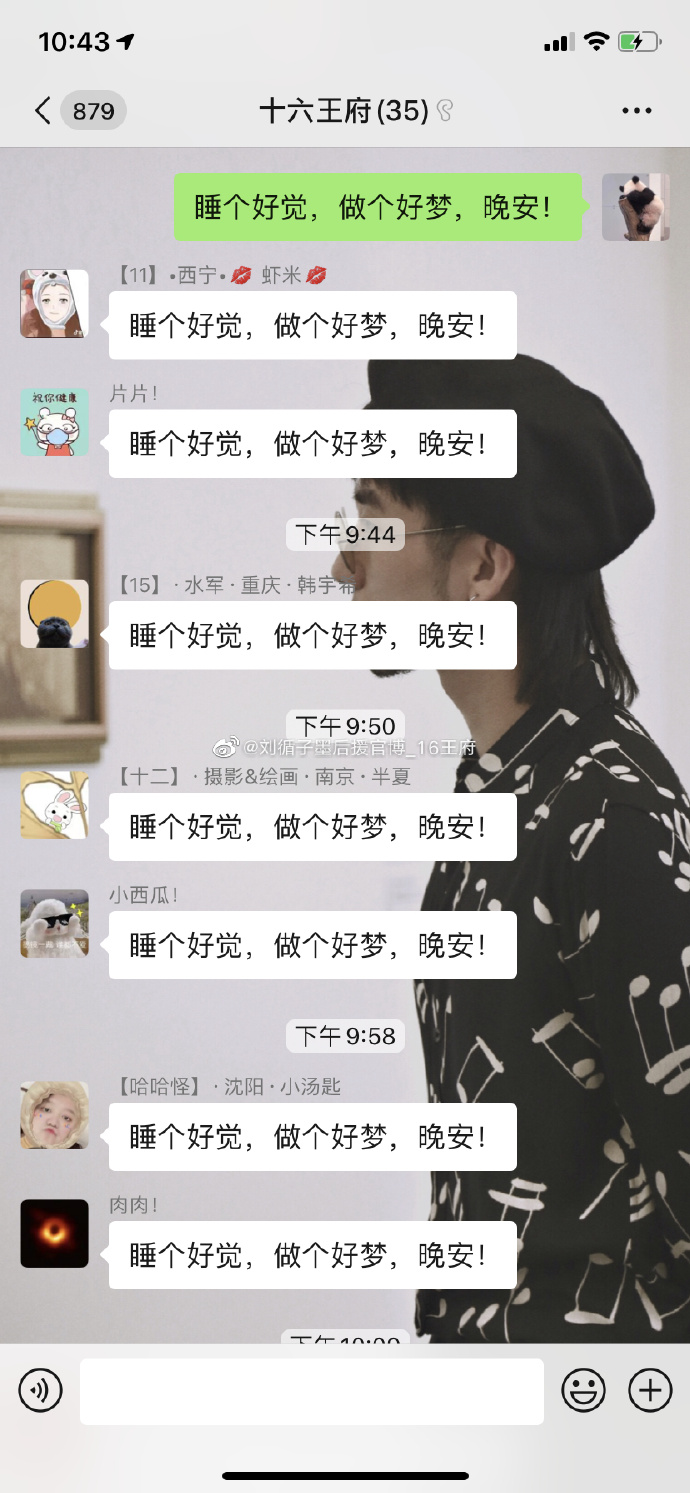The image size is (690, 1493).
Task: Open avatar of 沈阳·小汤匙
Action: click(55, 1115)
